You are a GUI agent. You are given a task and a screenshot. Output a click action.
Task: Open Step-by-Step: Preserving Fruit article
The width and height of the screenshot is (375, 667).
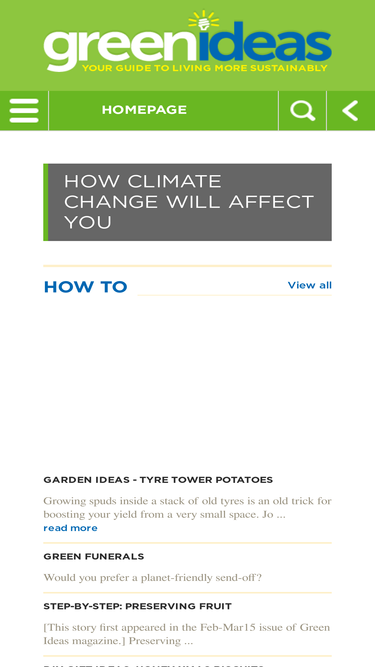(138, 606)
